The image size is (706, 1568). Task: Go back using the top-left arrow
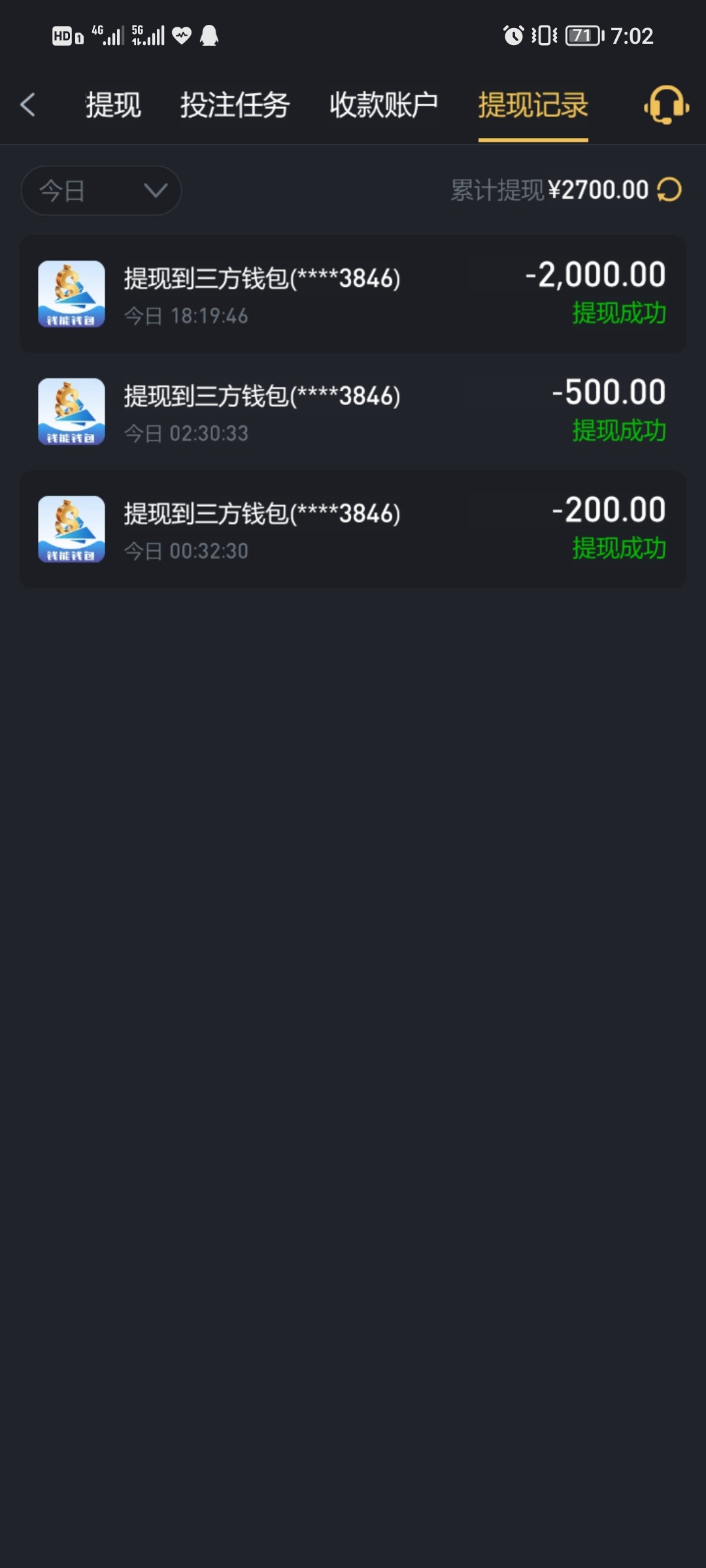point(27,105)
